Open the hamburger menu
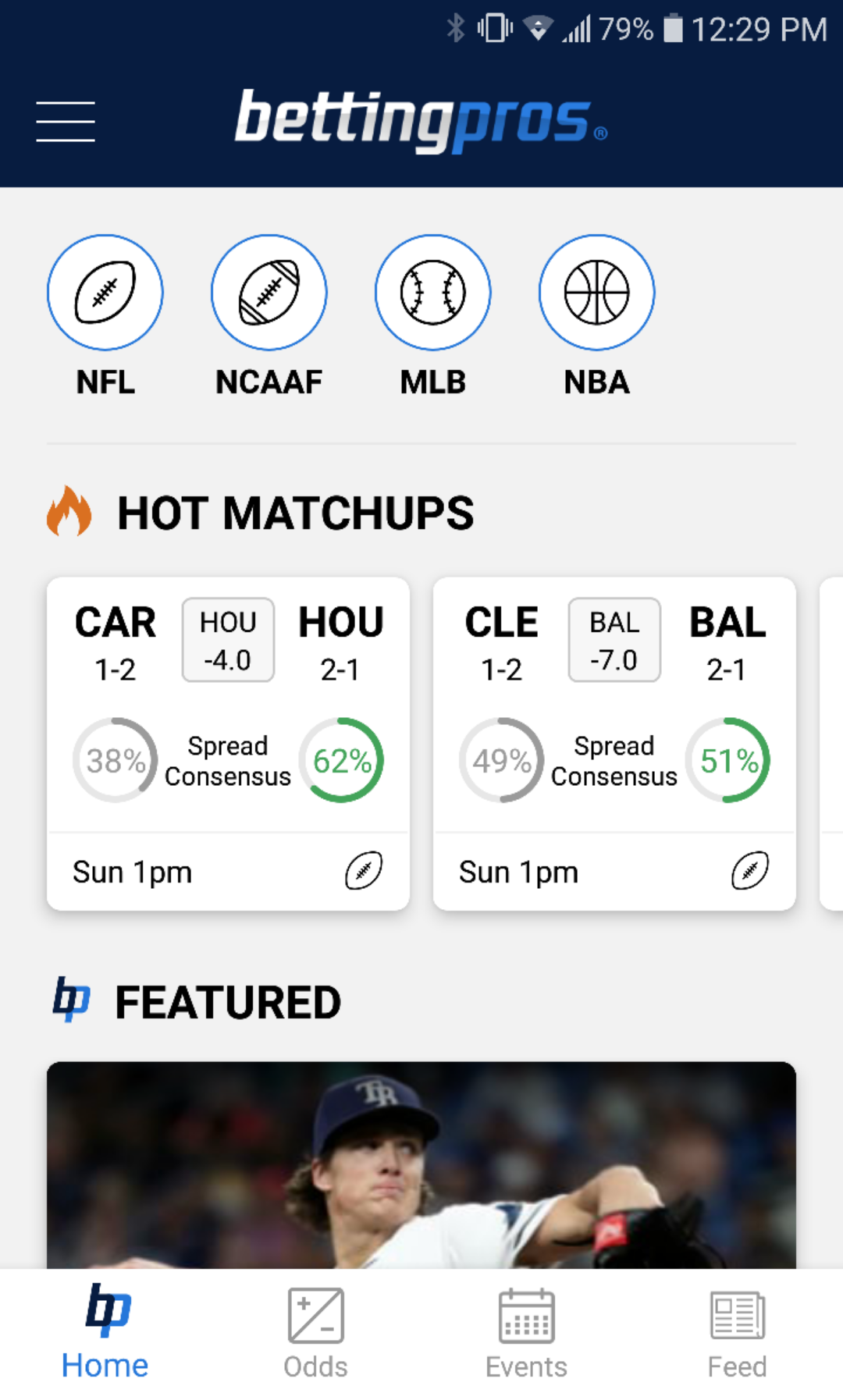The width and height of the screenshot is (843, 1400). pos(66,122)
